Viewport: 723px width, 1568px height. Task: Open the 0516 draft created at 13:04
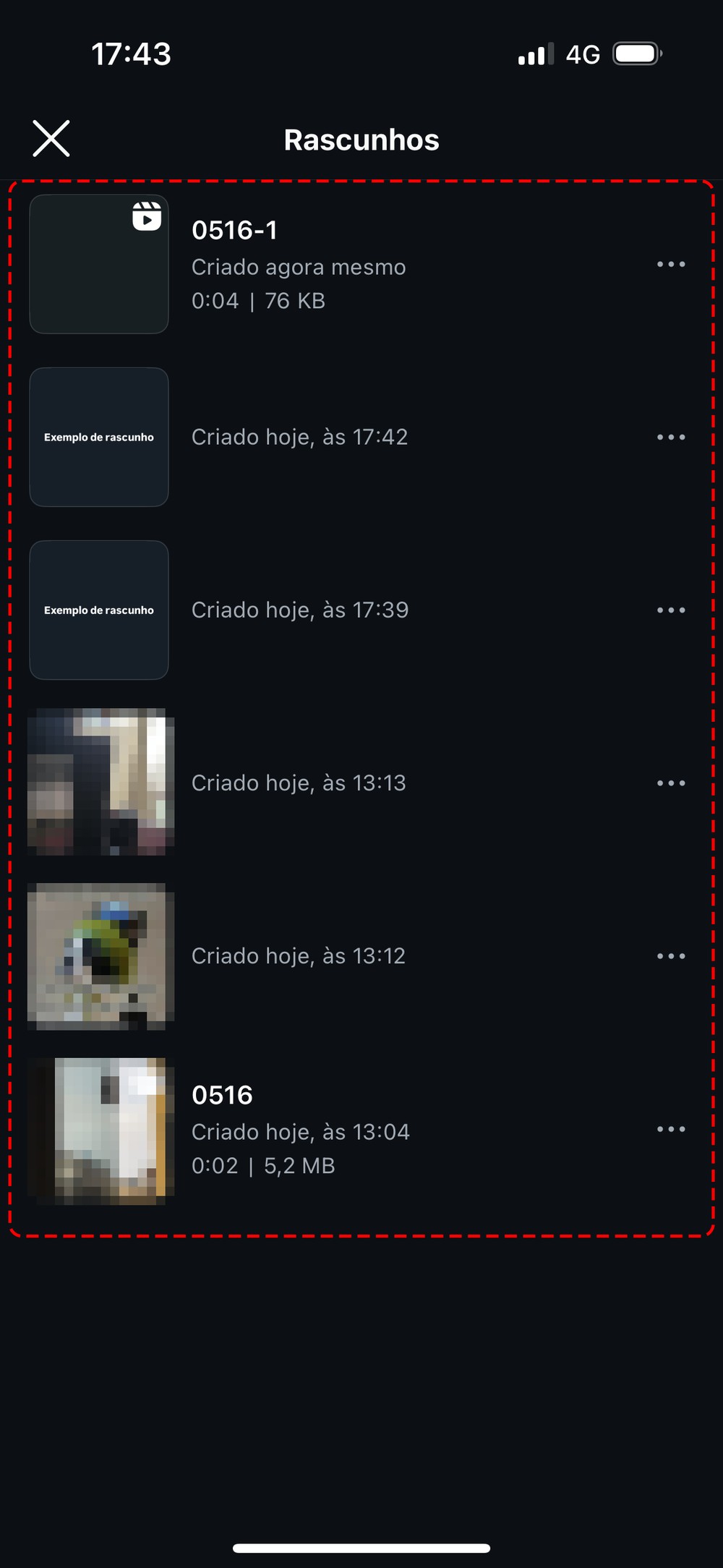point(100,1130)
